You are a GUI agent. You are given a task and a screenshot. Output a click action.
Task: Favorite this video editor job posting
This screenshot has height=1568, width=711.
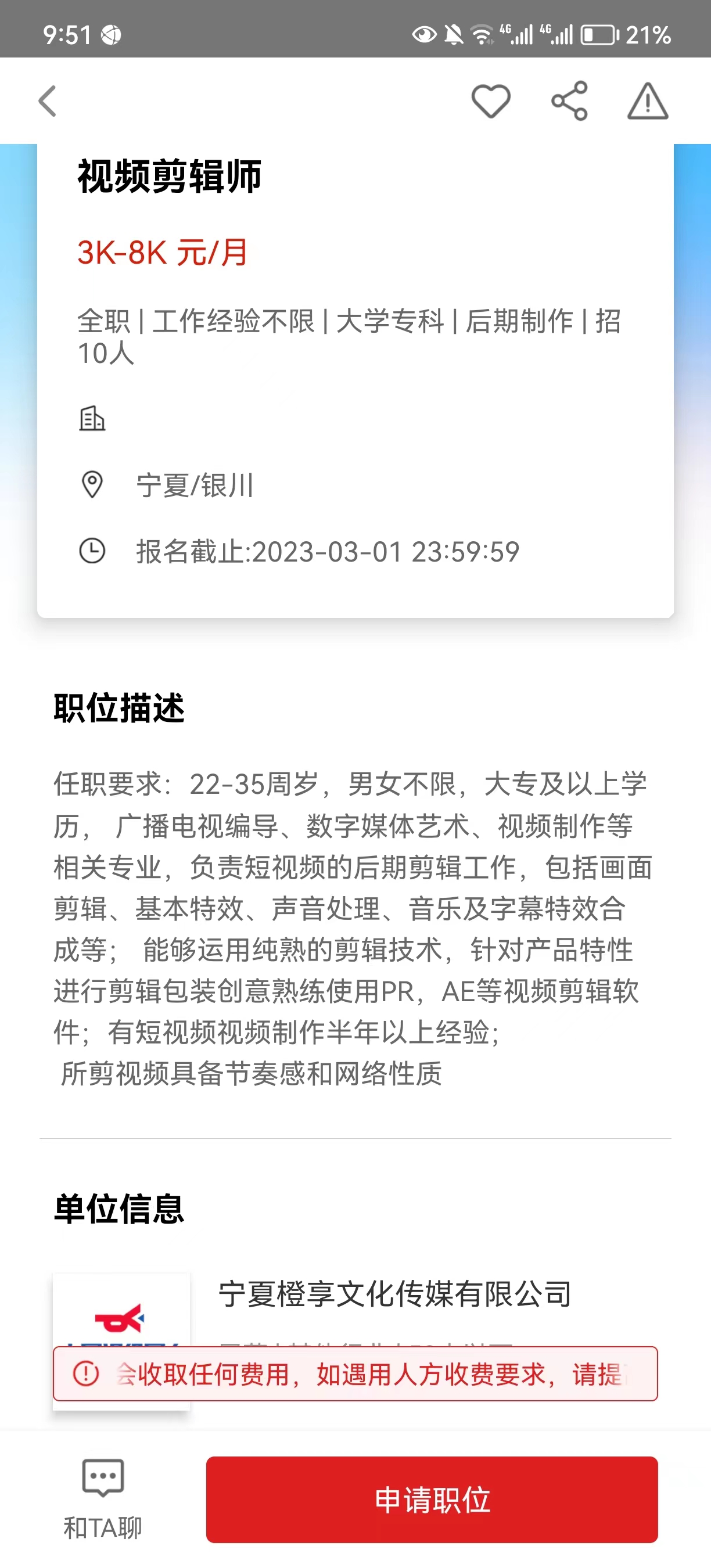coord(491,101)
